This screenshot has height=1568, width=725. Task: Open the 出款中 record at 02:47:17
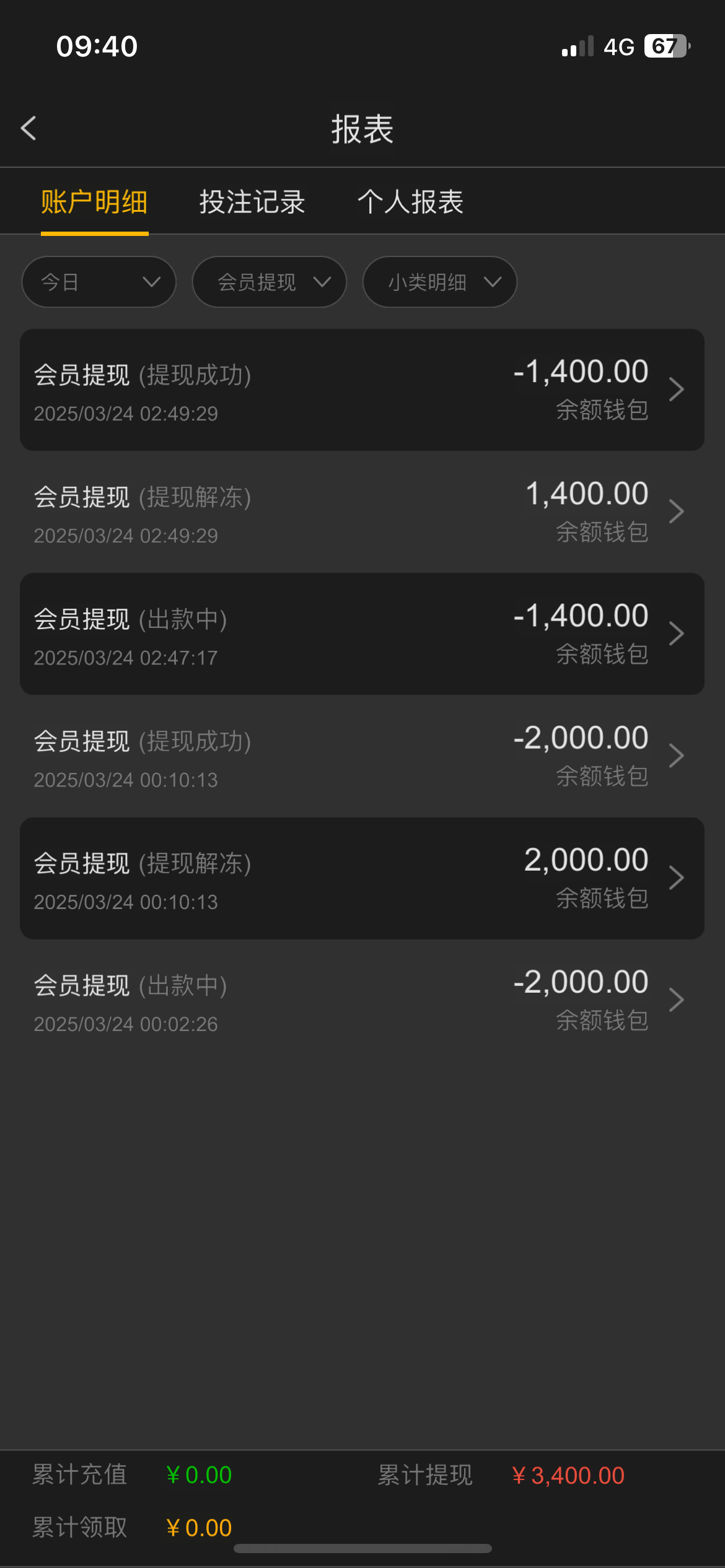362,634
